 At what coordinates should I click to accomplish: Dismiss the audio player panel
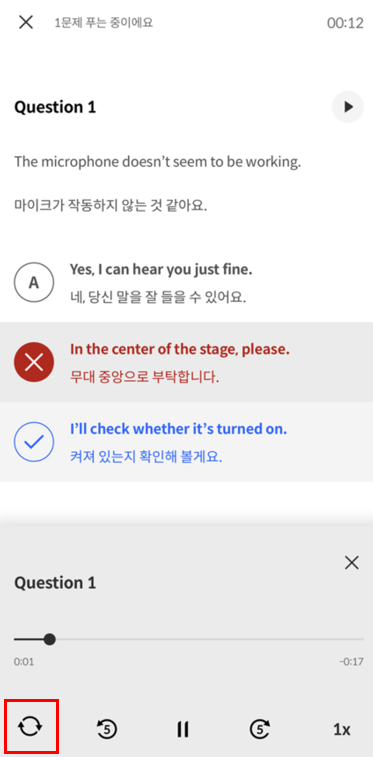(352, 562)
